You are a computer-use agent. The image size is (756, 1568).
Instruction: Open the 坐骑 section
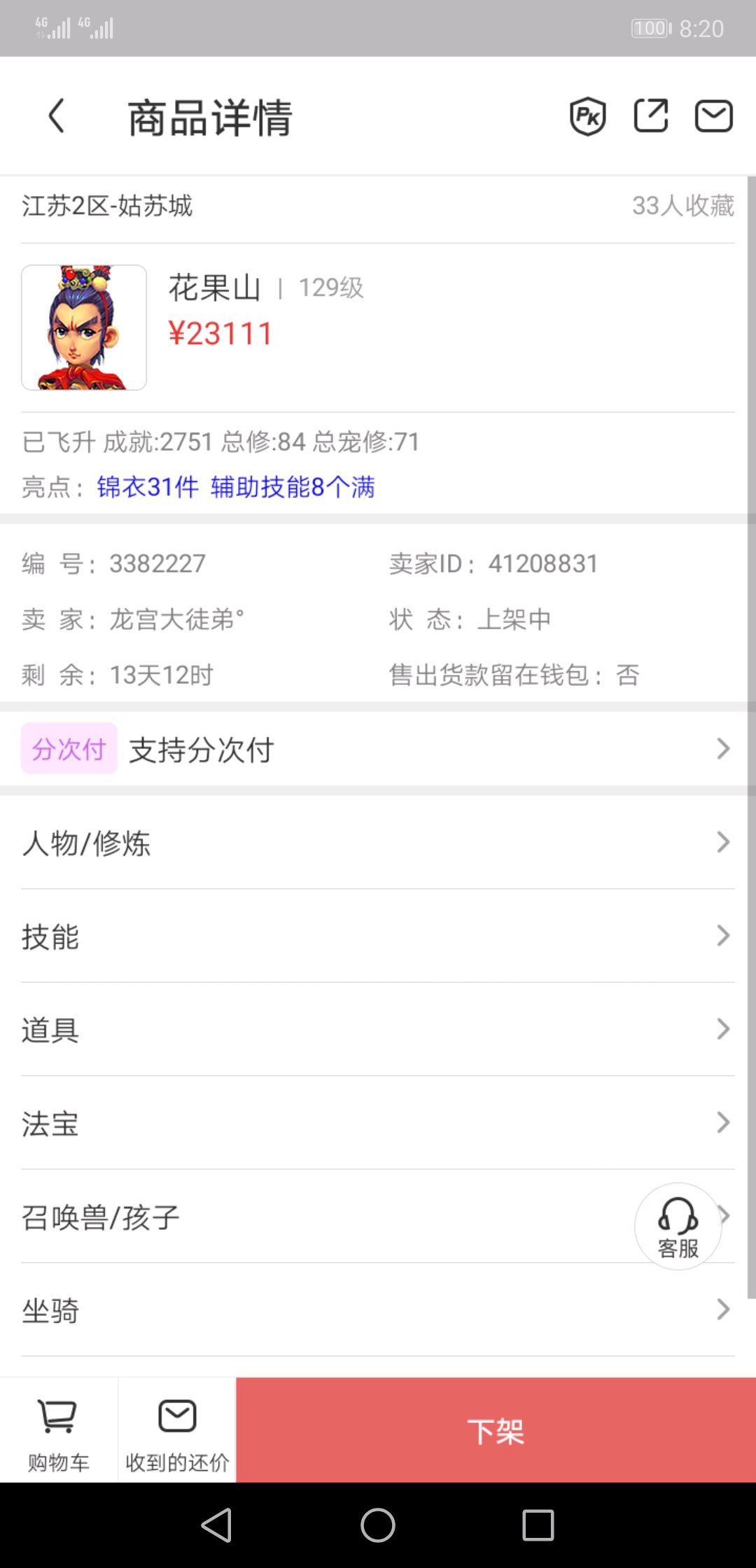[378, 1310]
